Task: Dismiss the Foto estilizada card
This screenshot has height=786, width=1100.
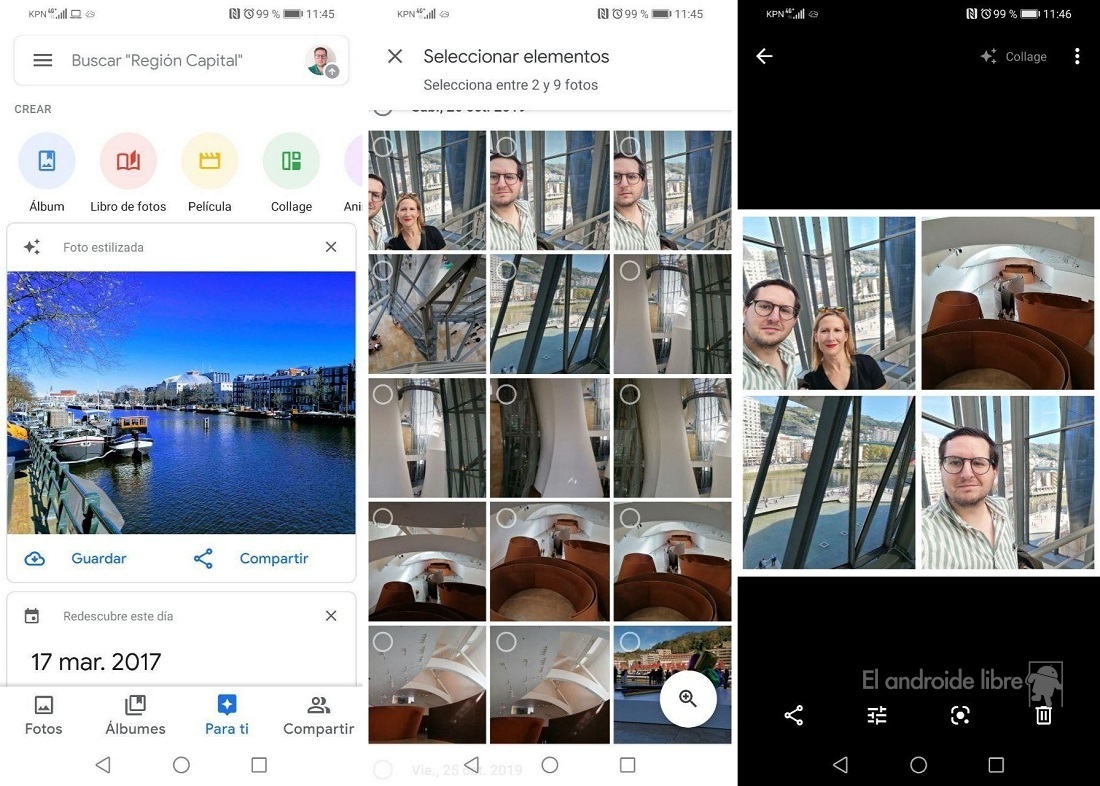Action: pos(331,247)
